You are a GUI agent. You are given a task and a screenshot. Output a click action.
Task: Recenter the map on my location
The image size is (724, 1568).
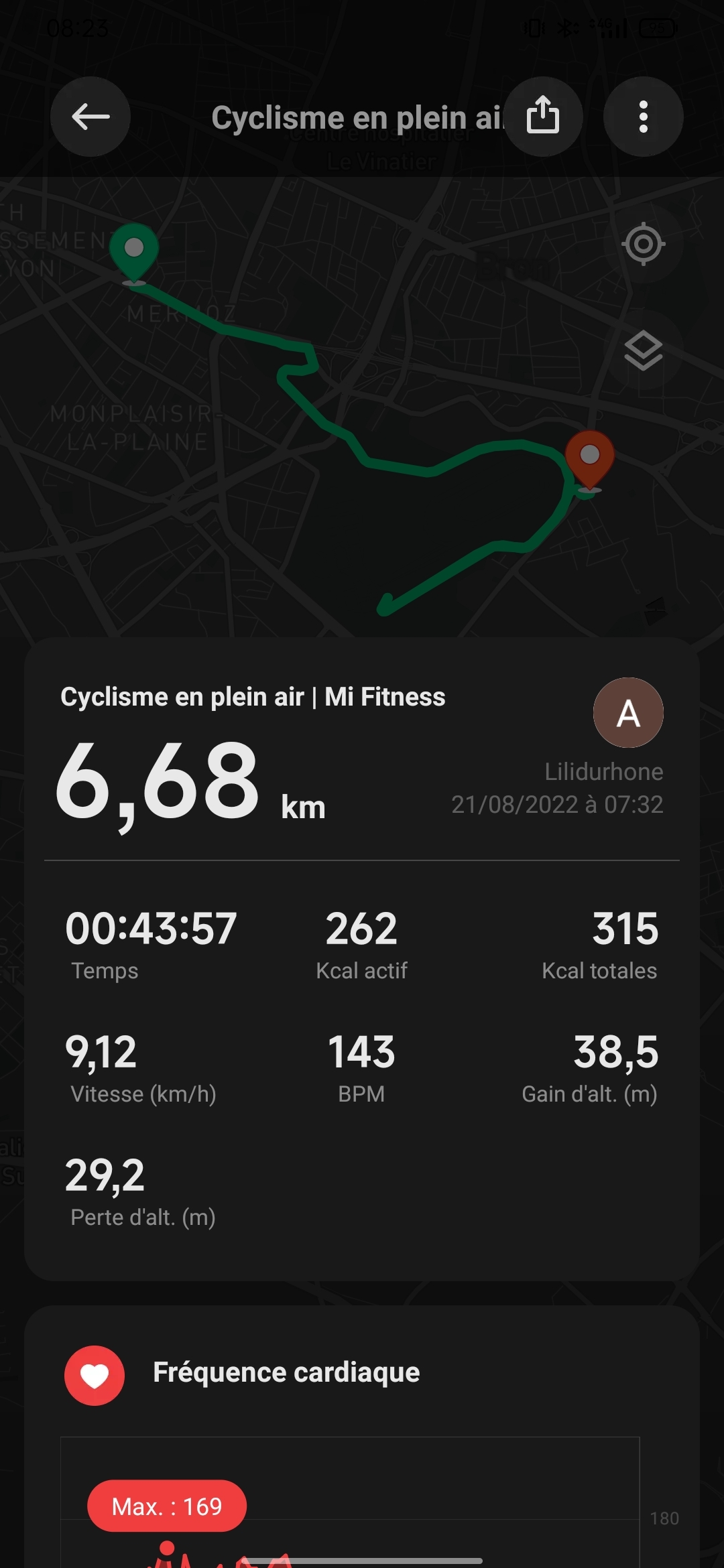(x=643, y=244)
